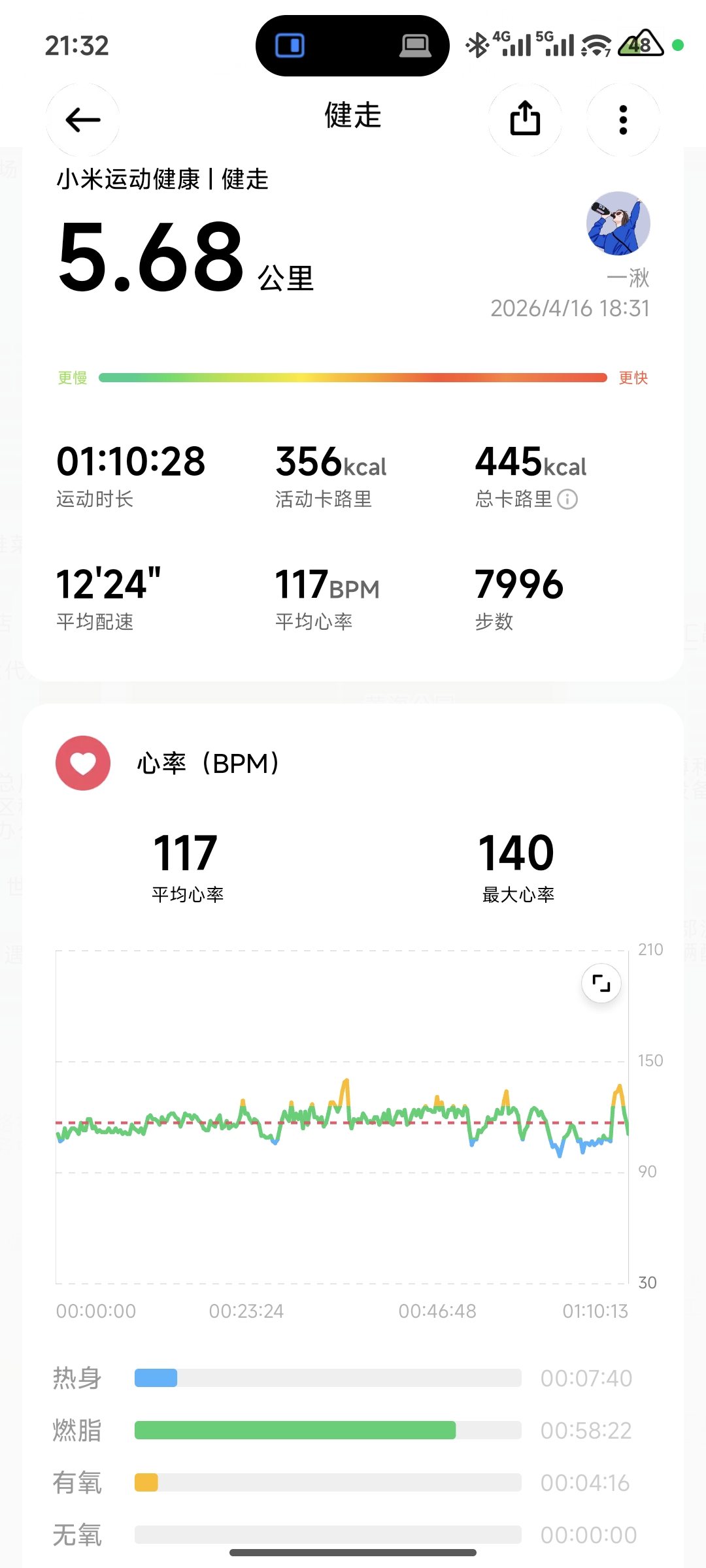This screenshot has width=706, height=1568.
Task: Tap the info icon next to 总卡路里
Action: (x=567, y=500)
